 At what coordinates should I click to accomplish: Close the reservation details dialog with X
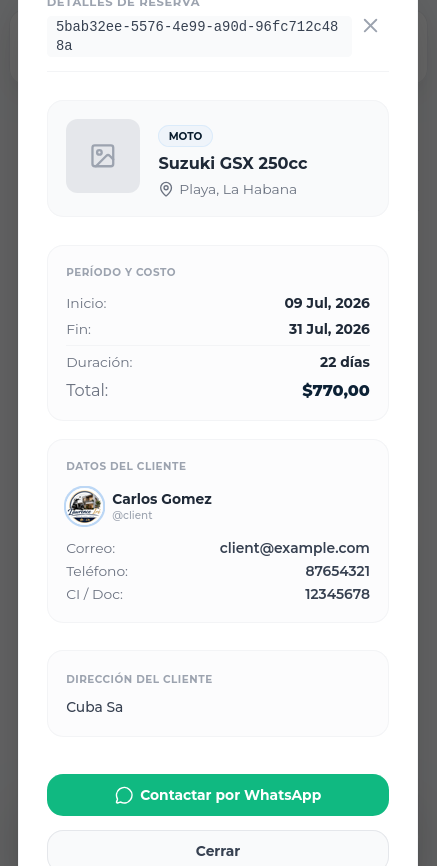coord(370,25)
